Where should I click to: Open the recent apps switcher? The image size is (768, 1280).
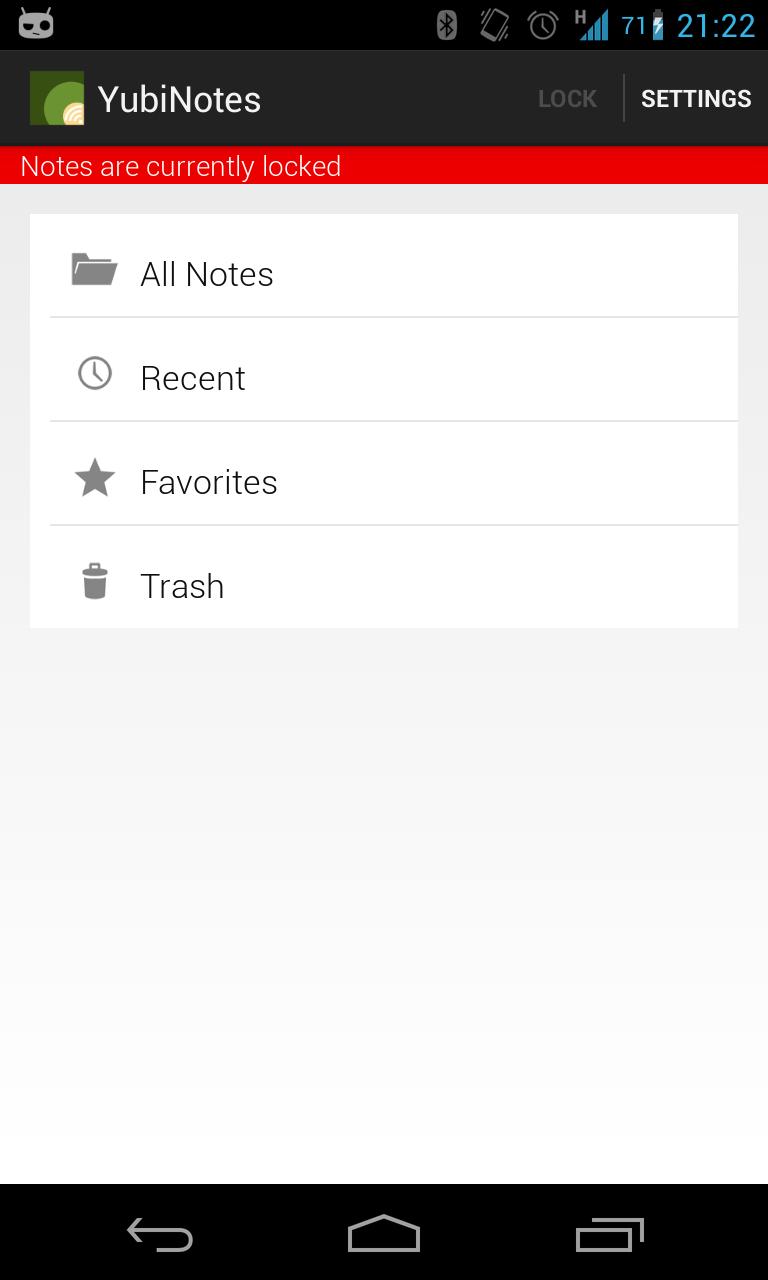tap(609, 1235)
